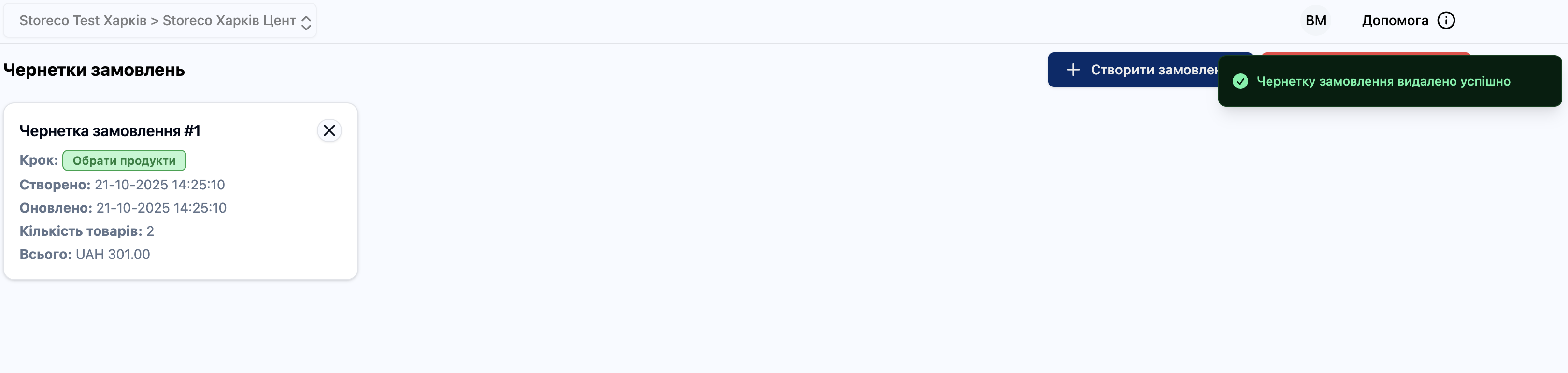The width and height of the screenshot is (1568, 373).
Task: Open Чернетка замовлення #1 card
Action: (x=180, y=207)
